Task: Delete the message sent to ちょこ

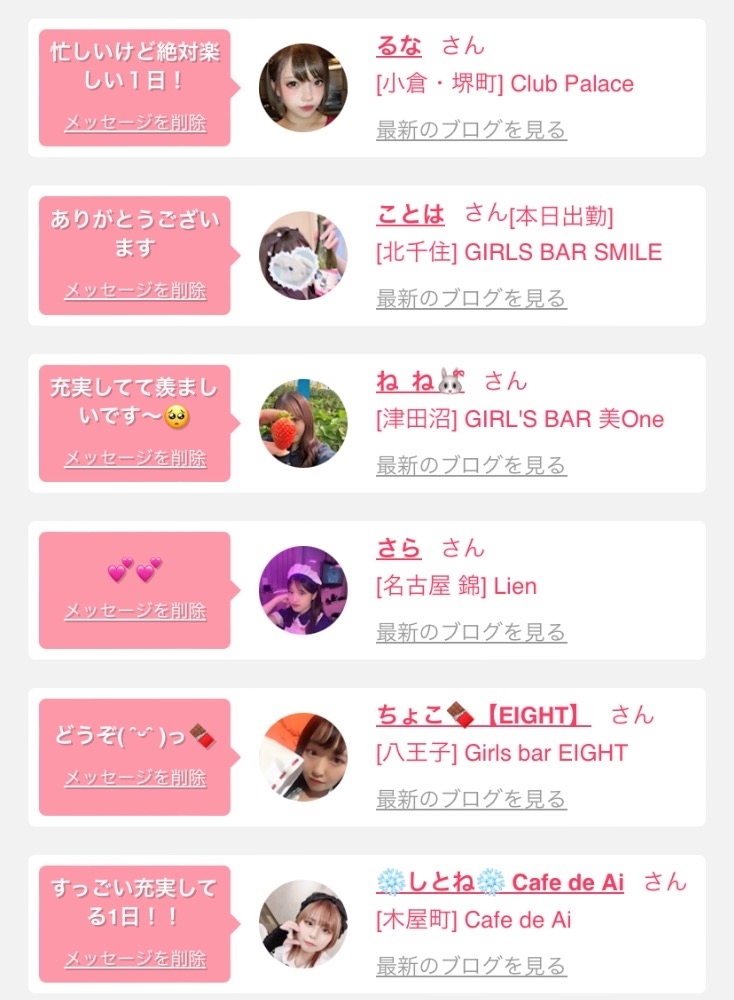Action: coord(135,778)
